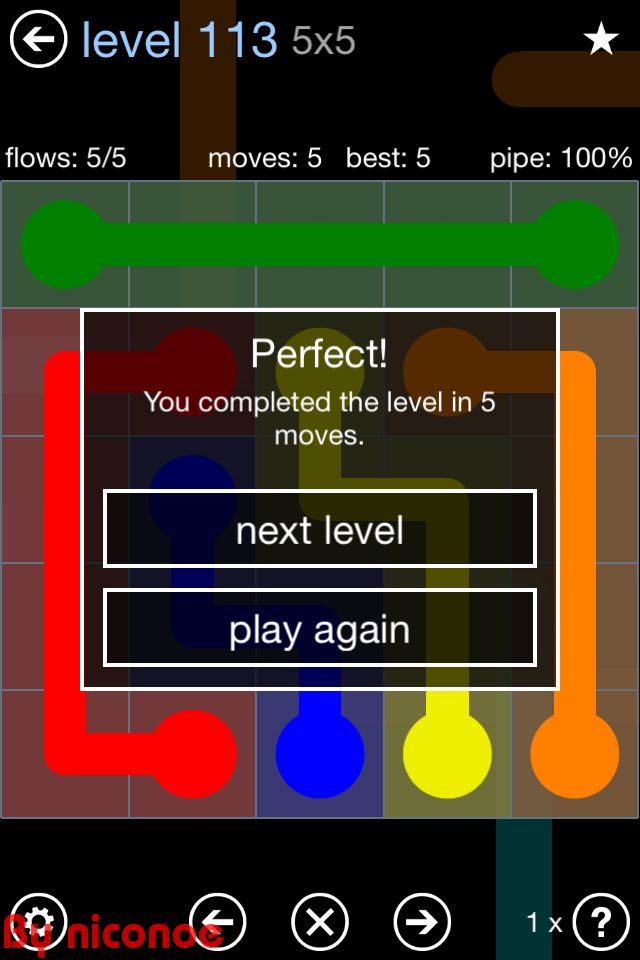Open the settings gear
Viewport: 640px width, 960px height.
coord(38,921)
